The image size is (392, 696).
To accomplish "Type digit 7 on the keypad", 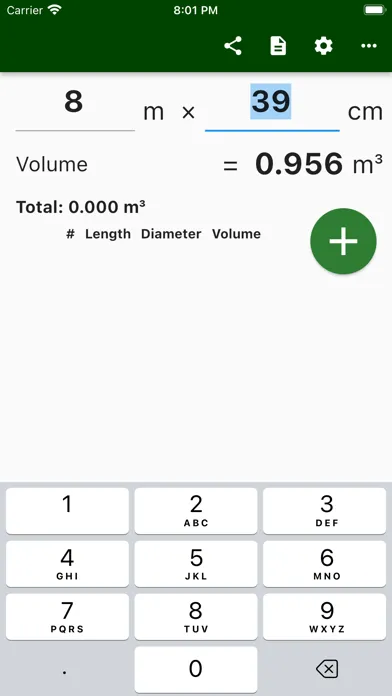I will 67,617.
